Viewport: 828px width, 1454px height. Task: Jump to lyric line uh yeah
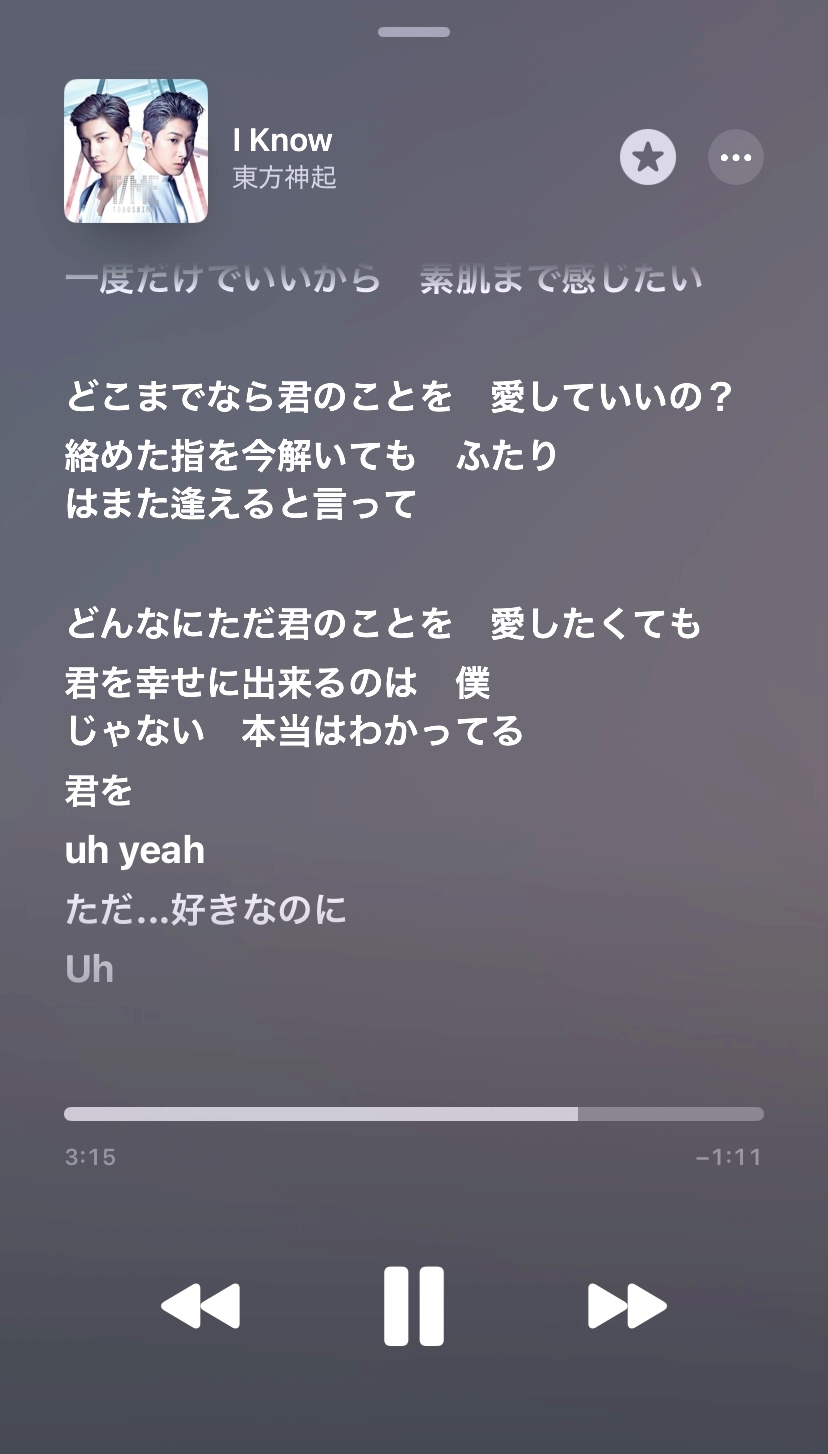pyautogui.click(x=135, y=851)
